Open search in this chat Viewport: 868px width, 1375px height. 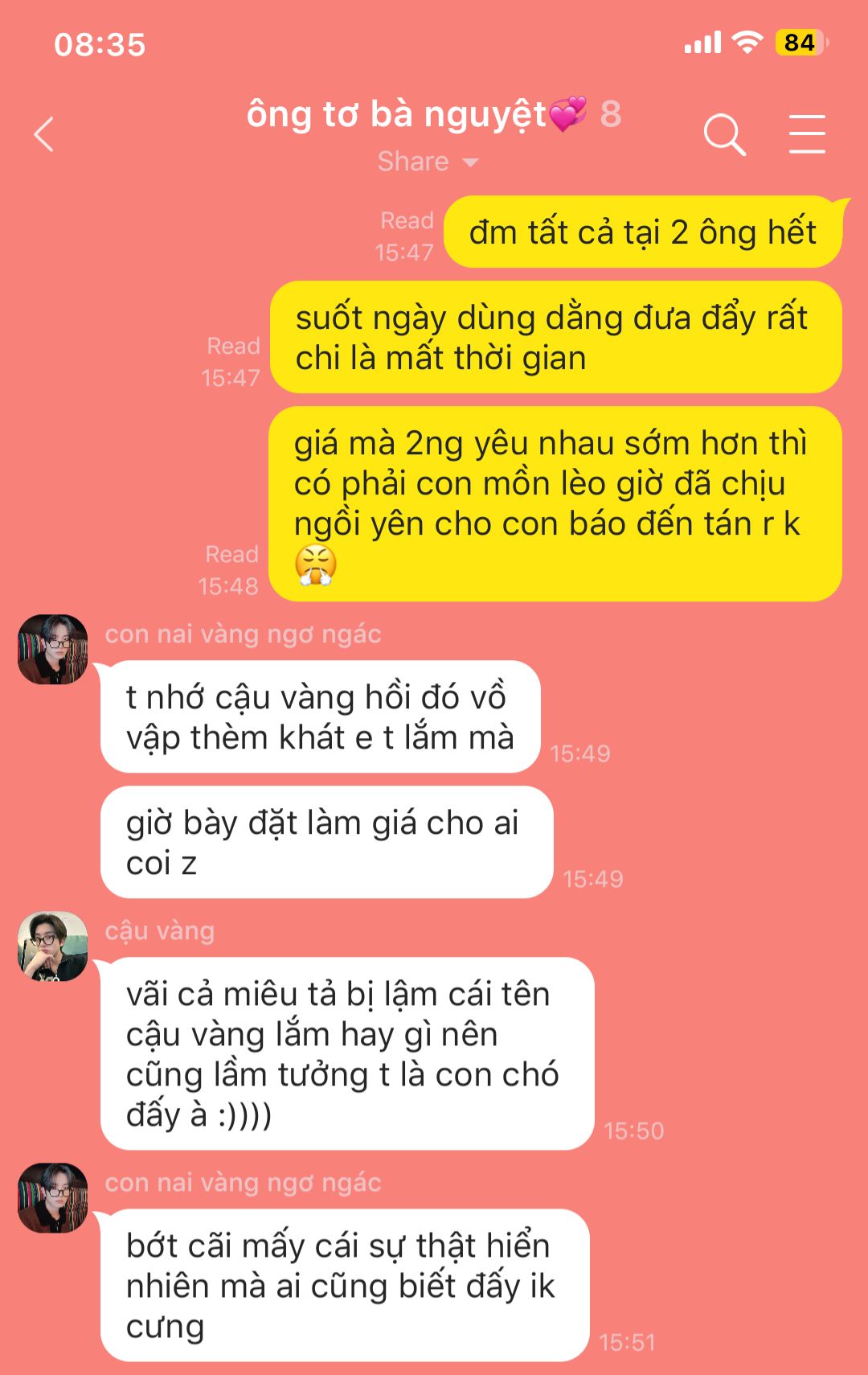click(724, 134)
